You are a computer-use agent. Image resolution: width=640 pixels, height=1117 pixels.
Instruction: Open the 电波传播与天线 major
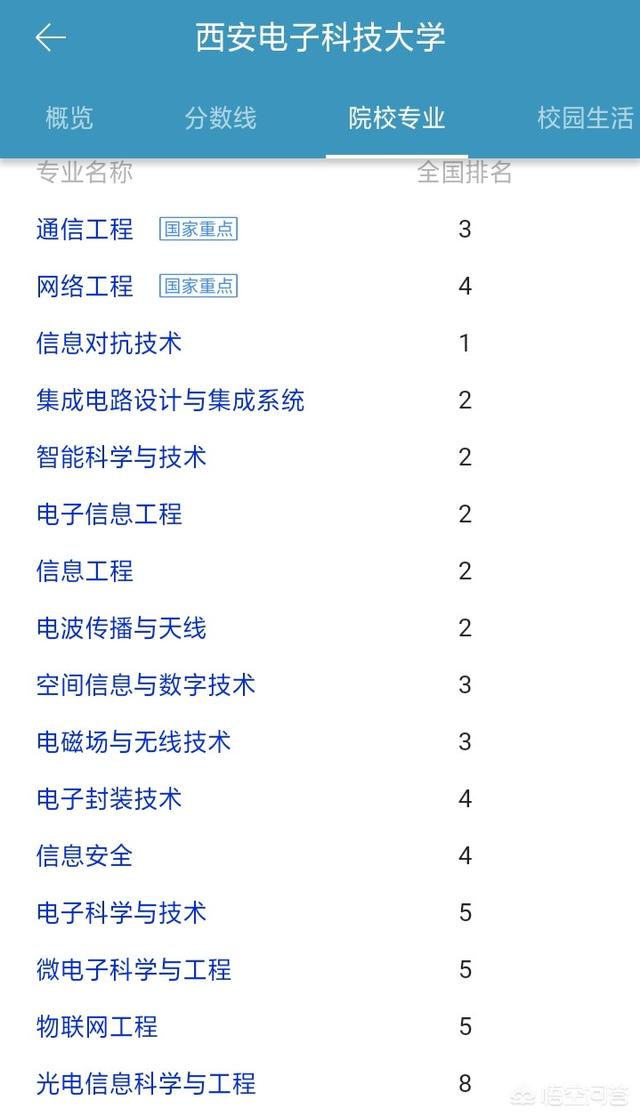point(121,628)
